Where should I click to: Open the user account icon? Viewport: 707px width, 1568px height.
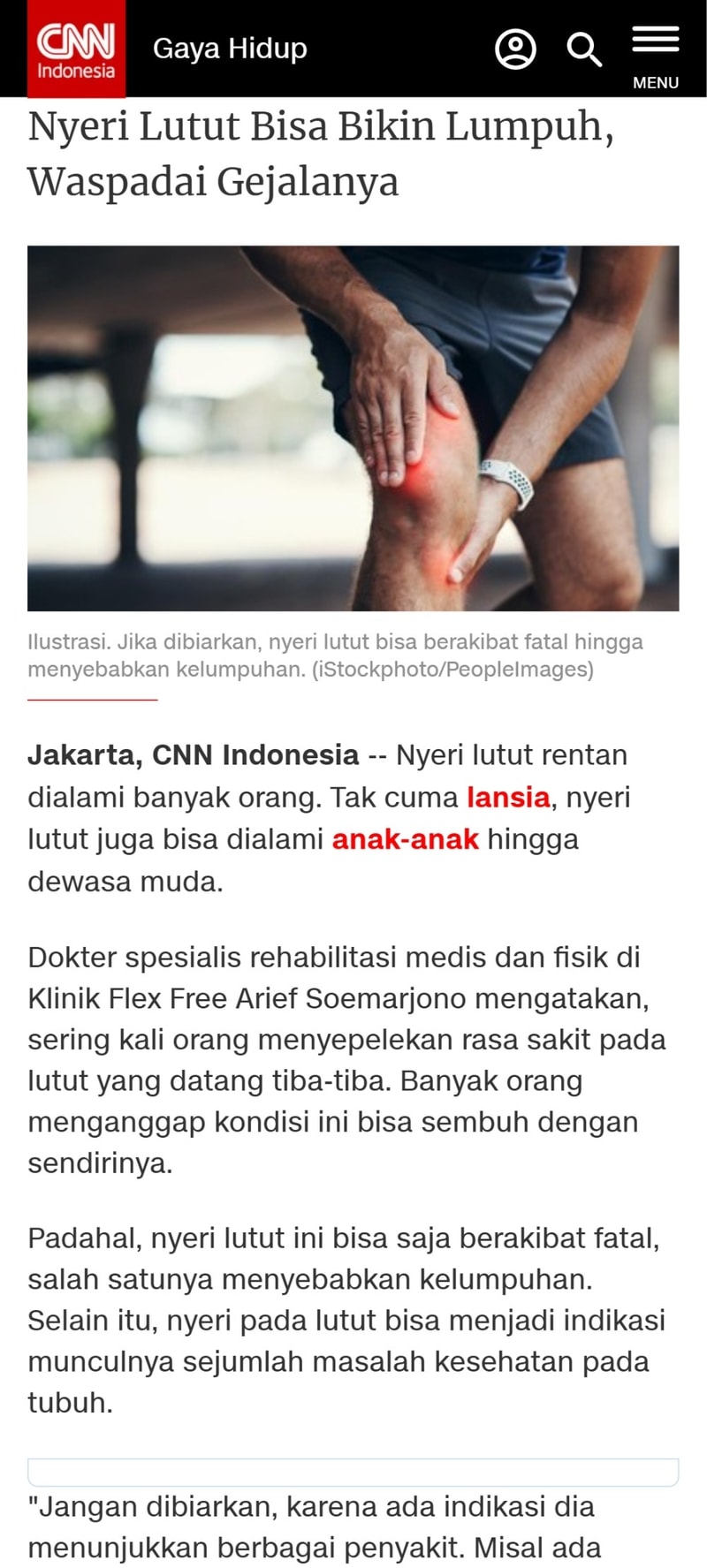coord(515,49)
